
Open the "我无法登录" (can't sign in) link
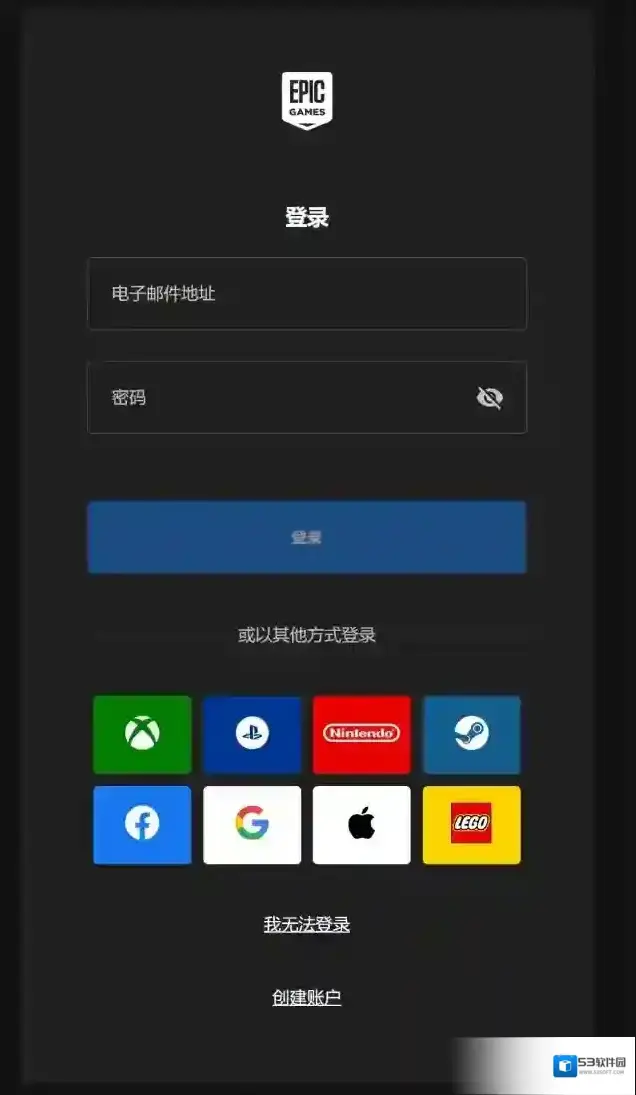[x=306, y=925]
